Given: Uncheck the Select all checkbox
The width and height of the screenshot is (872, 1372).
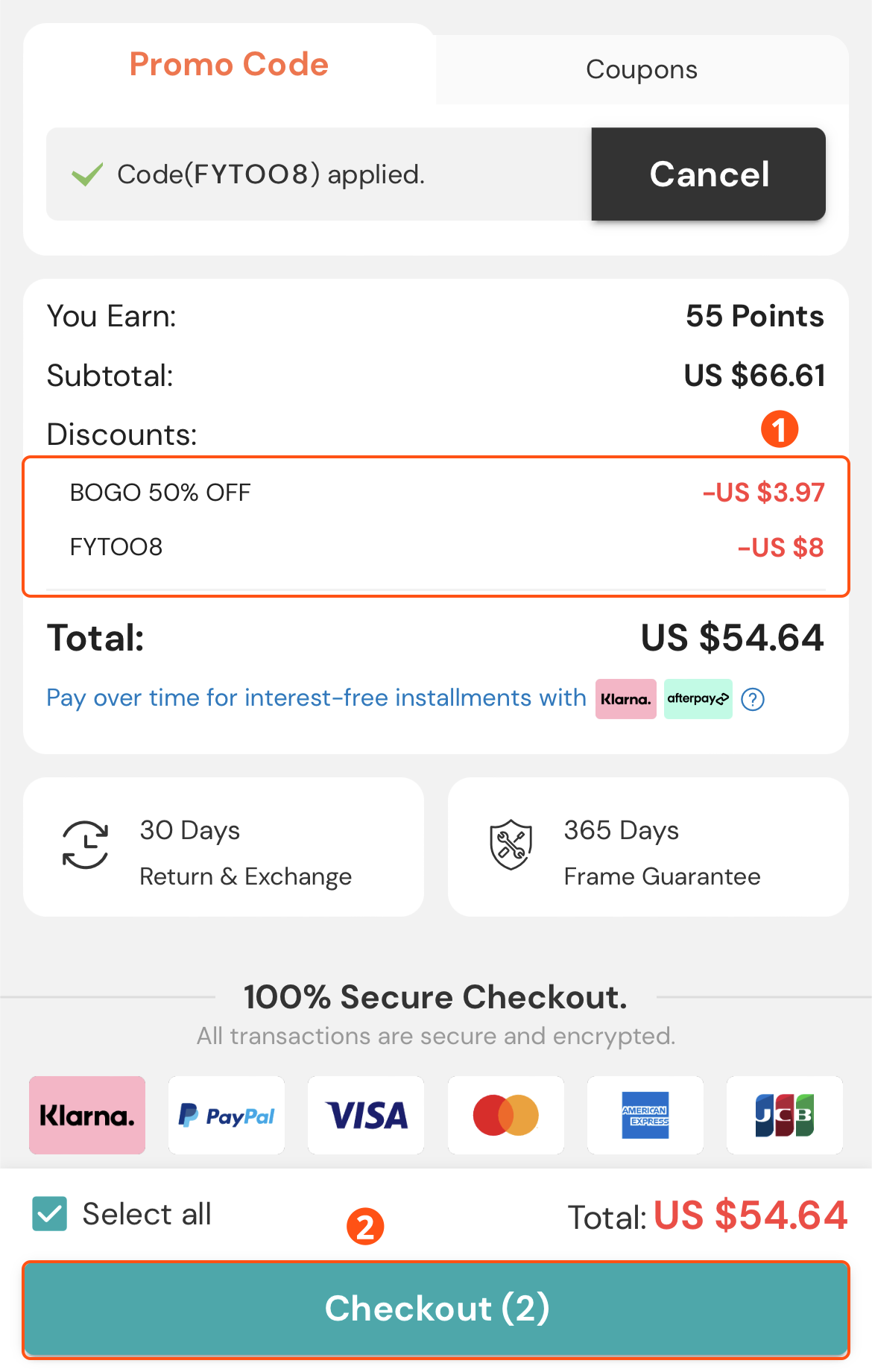Looking at the screenshot, I should click(x=48, y=1213).
